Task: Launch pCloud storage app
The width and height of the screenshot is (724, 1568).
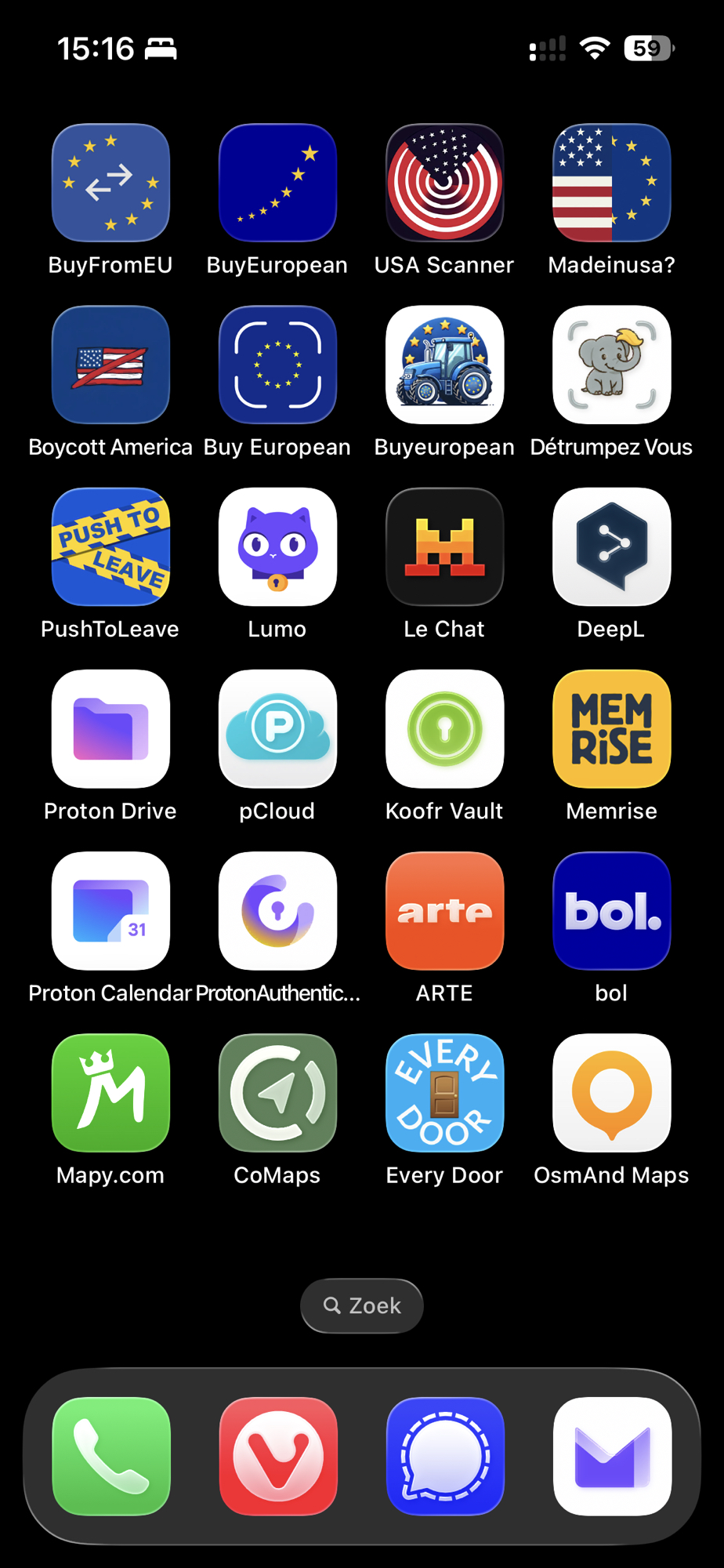Action: [x=277, y=728]
